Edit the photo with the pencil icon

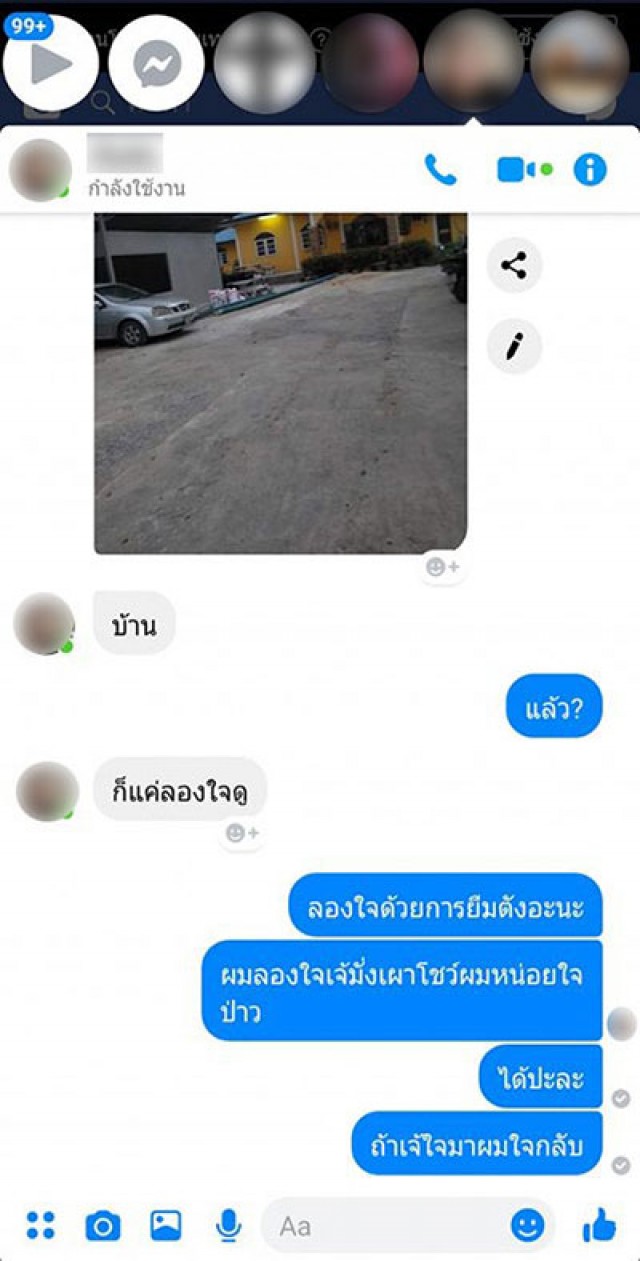click(x=514, y=347)
